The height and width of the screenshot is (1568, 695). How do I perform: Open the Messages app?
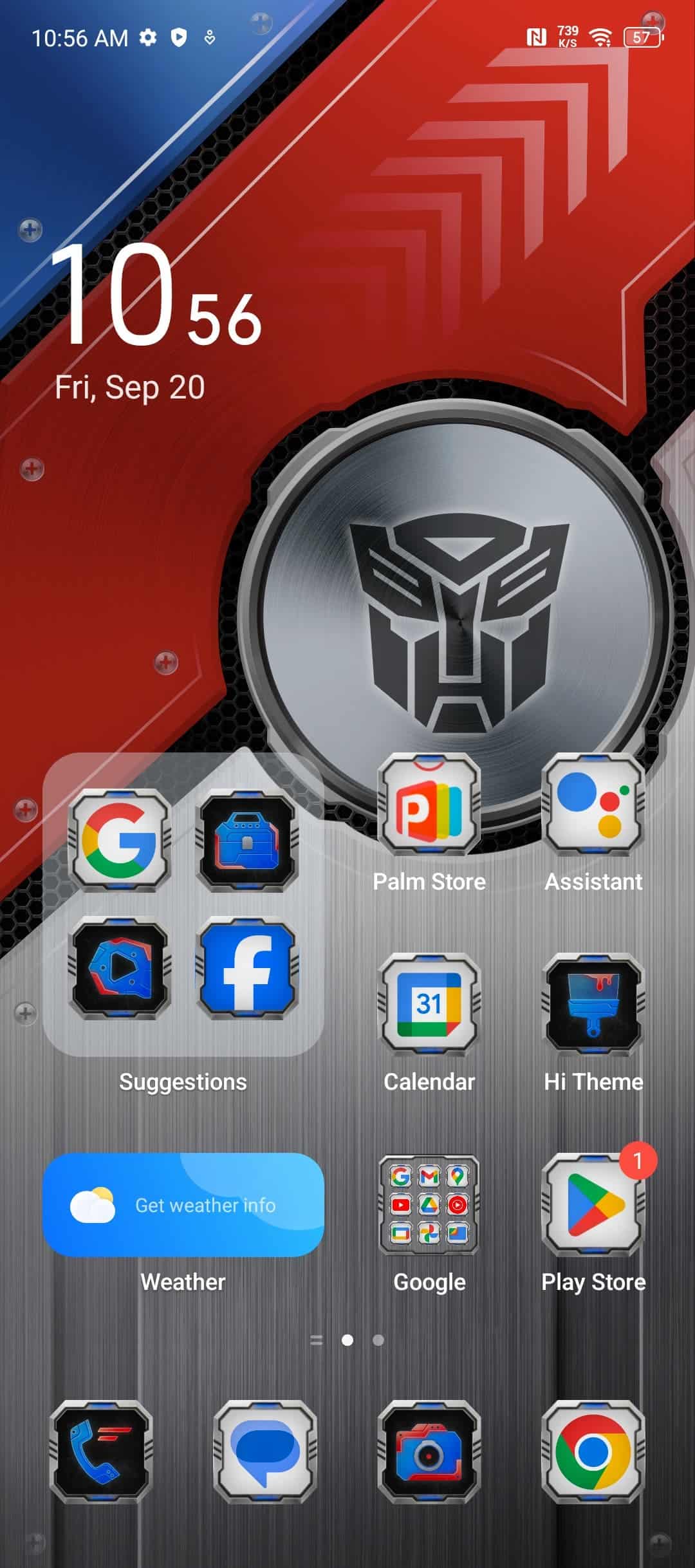[265, 1452]
